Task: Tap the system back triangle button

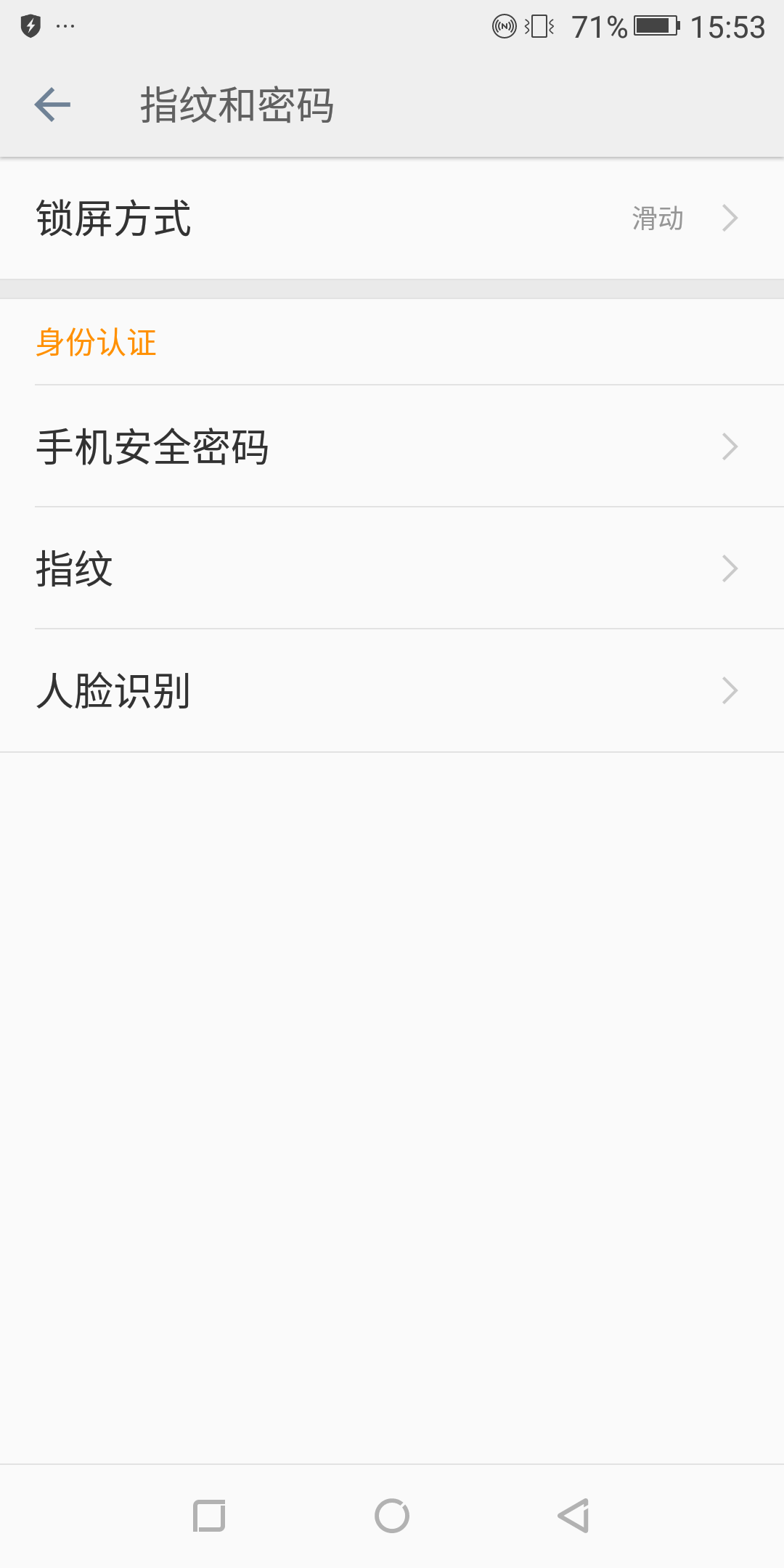Action: pos(573,1516)
